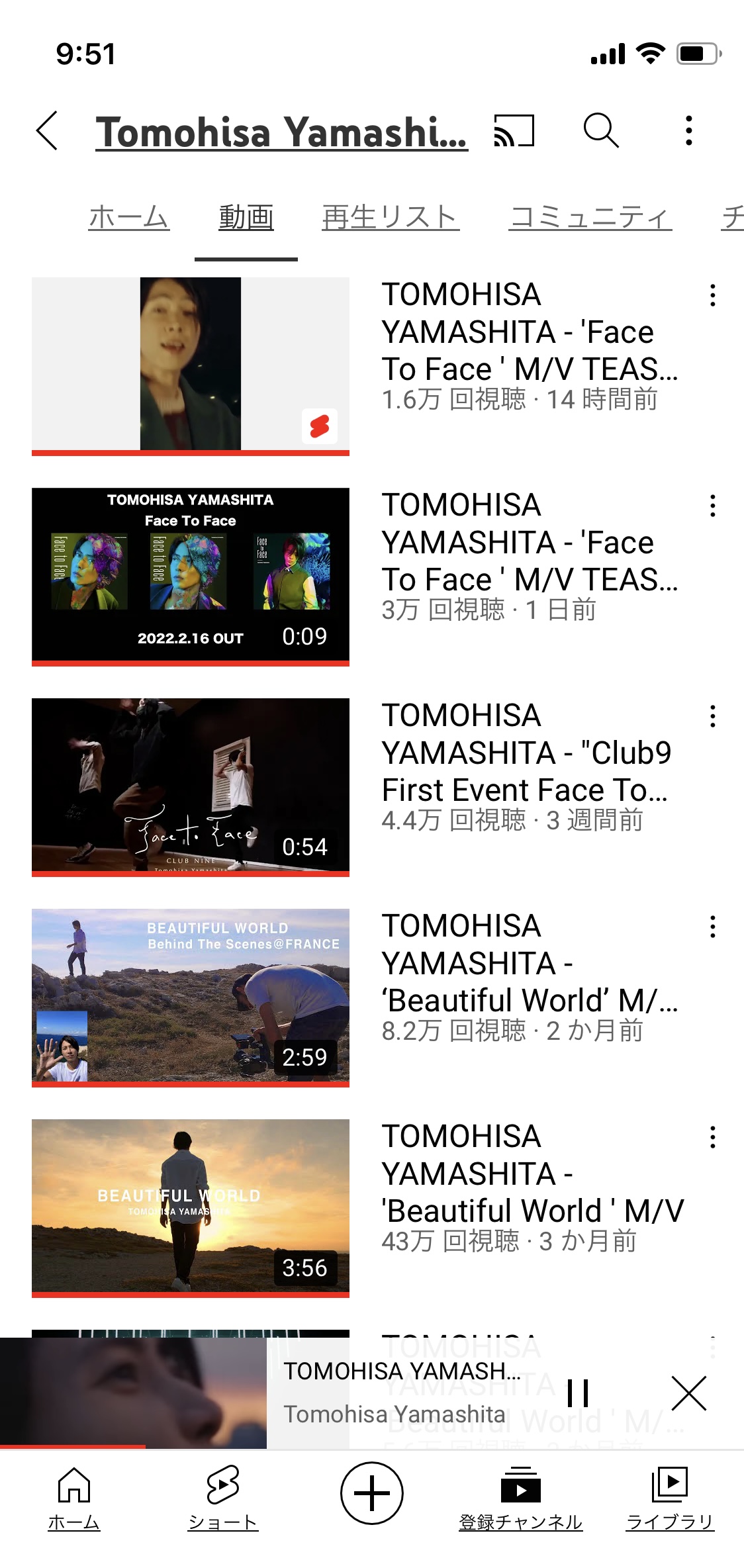The height and width of the screenshot is (1568, 744).
Task: Close the miniplayer
Action: (689, 1393)
